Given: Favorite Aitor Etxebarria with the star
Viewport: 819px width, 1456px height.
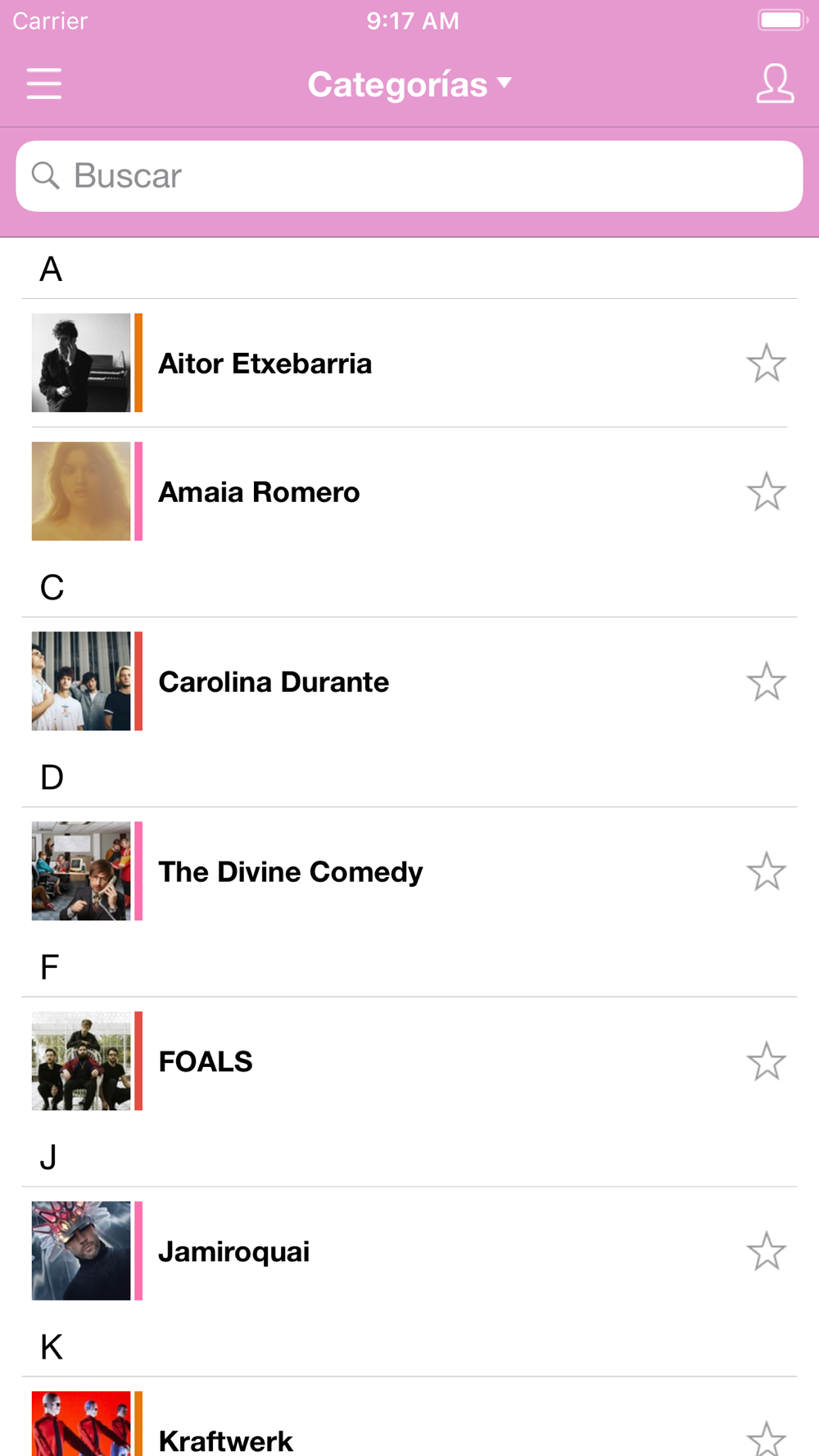Looking at the screenshot, I should pos(767,364).
